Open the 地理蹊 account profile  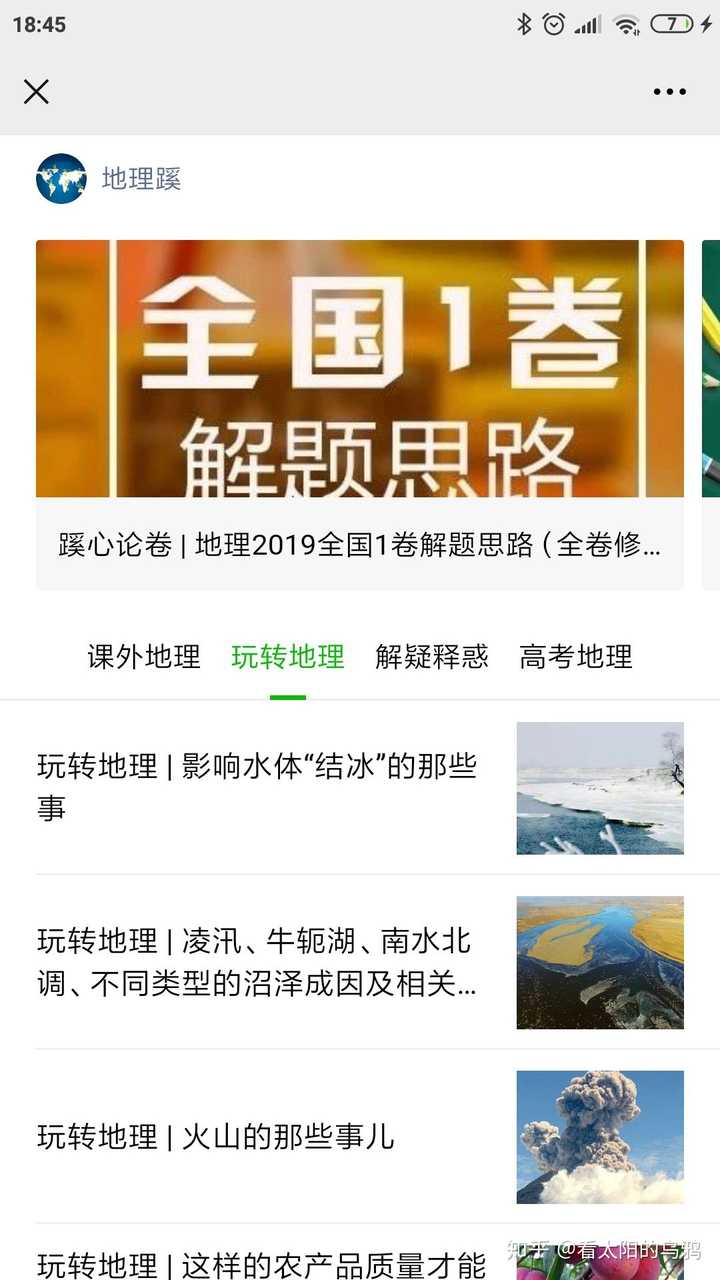click(140, 179)
